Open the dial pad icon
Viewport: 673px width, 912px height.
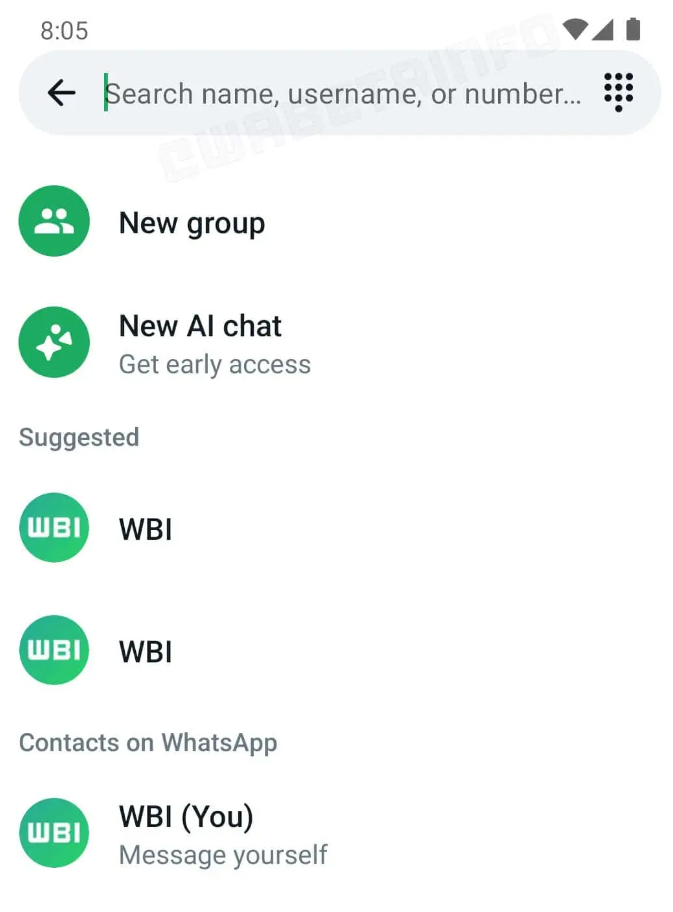(x=619, y=92)
